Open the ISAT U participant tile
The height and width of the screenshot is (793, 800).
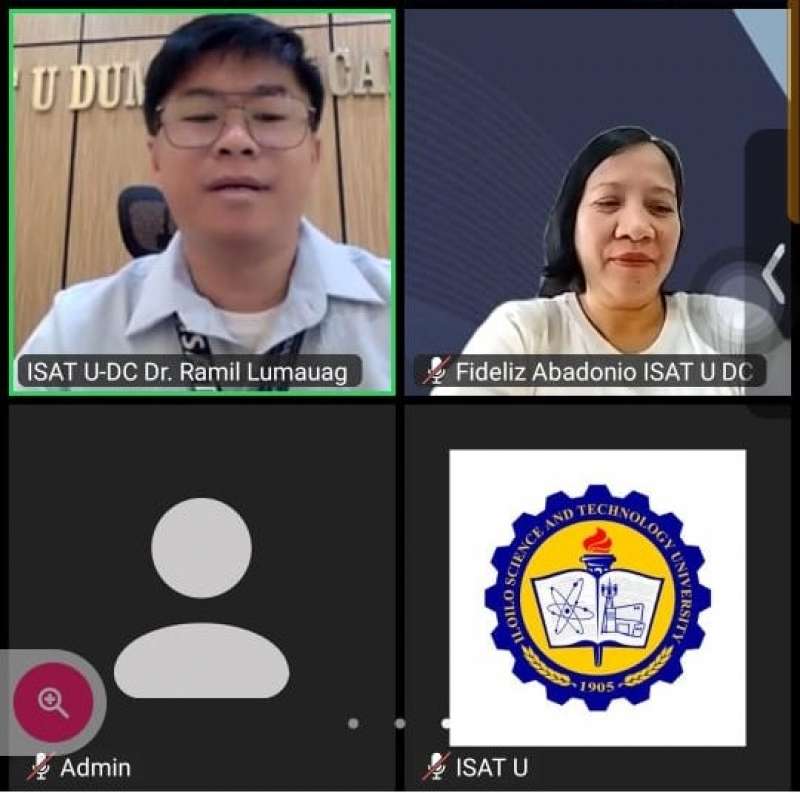[x=597, y=597]
